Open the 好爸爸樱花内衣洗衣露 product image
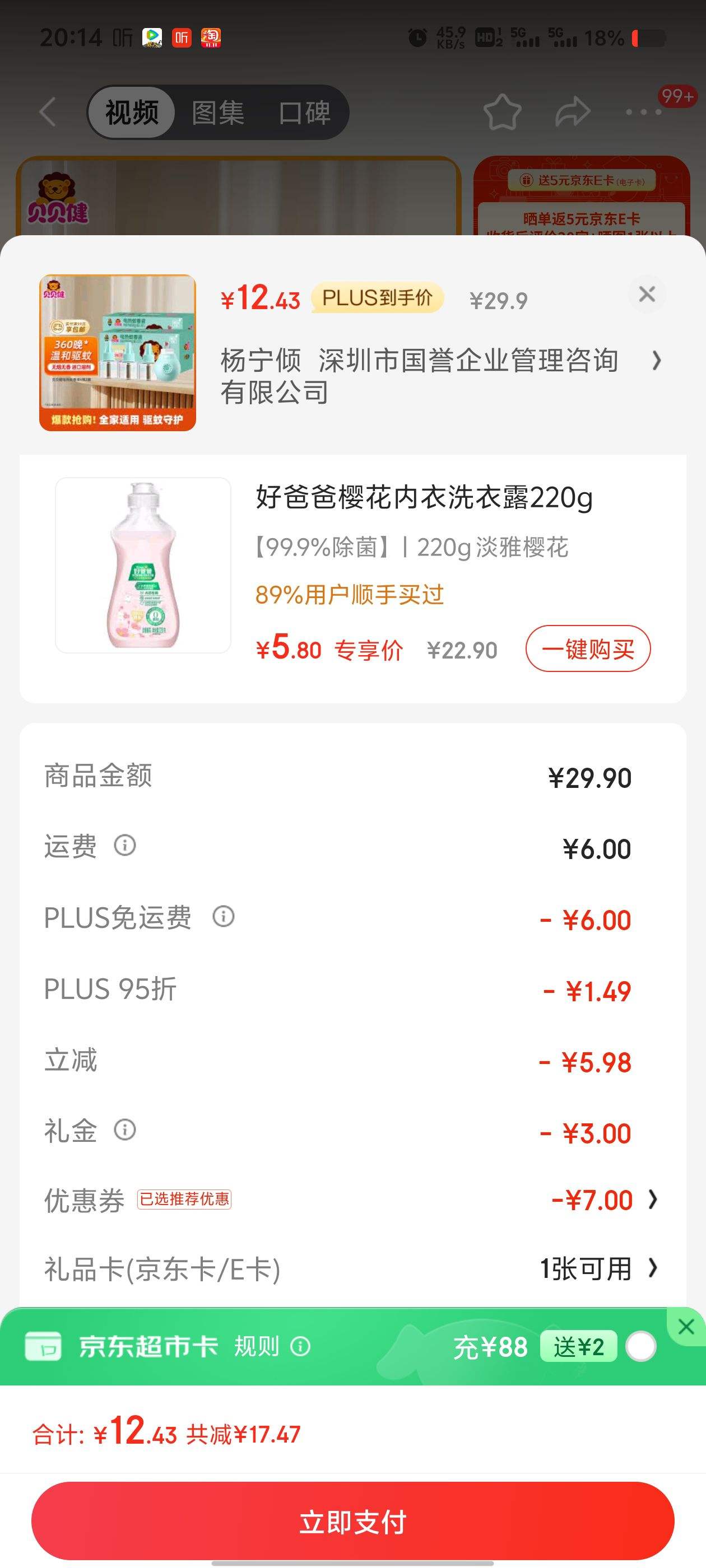 (143, 565)
